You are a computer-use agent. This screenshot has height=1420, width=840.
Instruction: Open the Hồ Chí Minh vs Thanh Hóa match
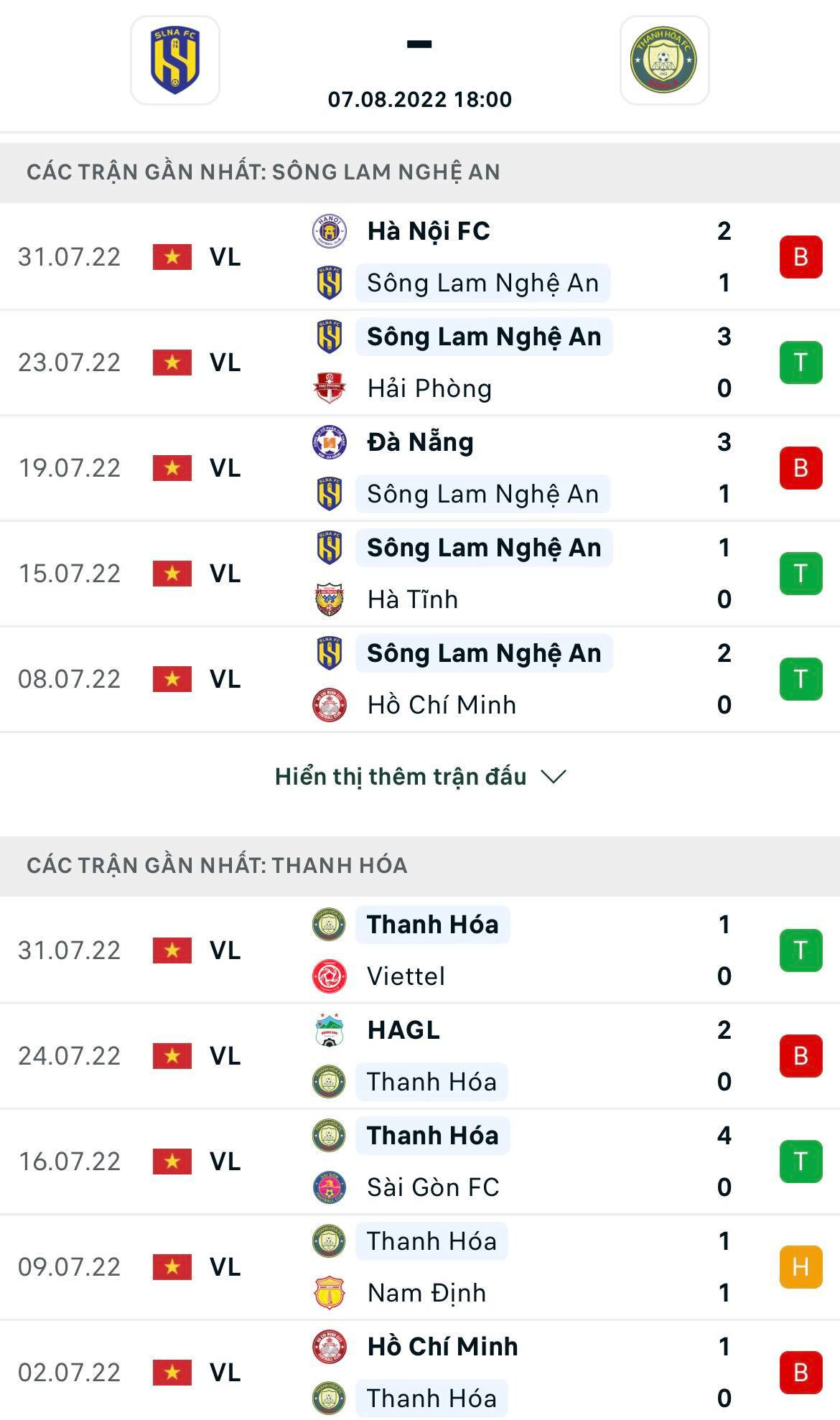click(419, 1373)
